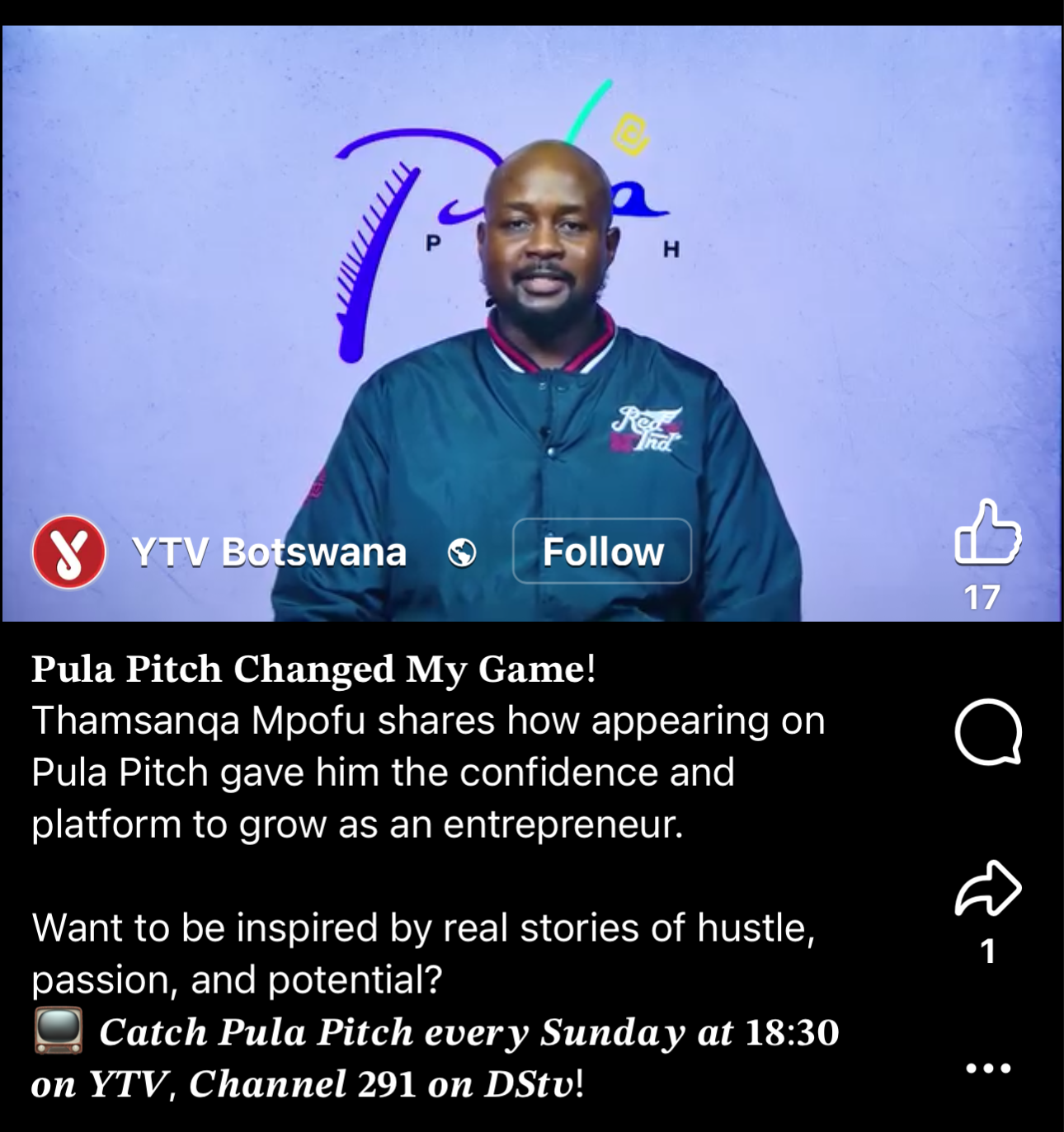
Task: Open YTV Botswana profile picture
Action: point(68,552)
